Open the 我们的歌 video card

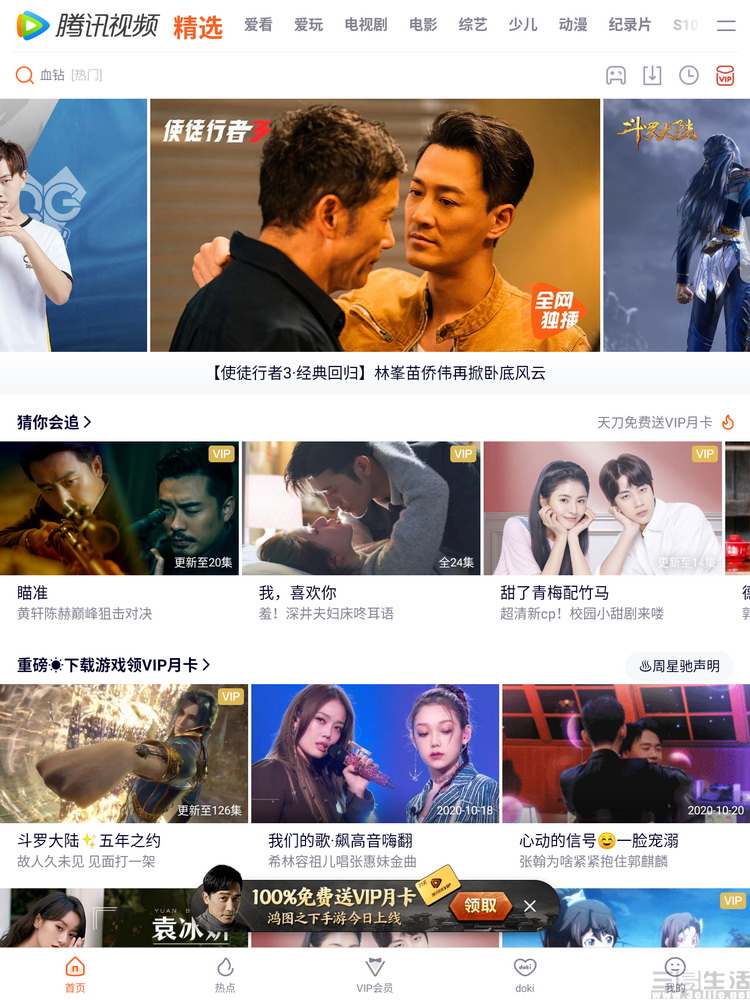pos(375,752)
